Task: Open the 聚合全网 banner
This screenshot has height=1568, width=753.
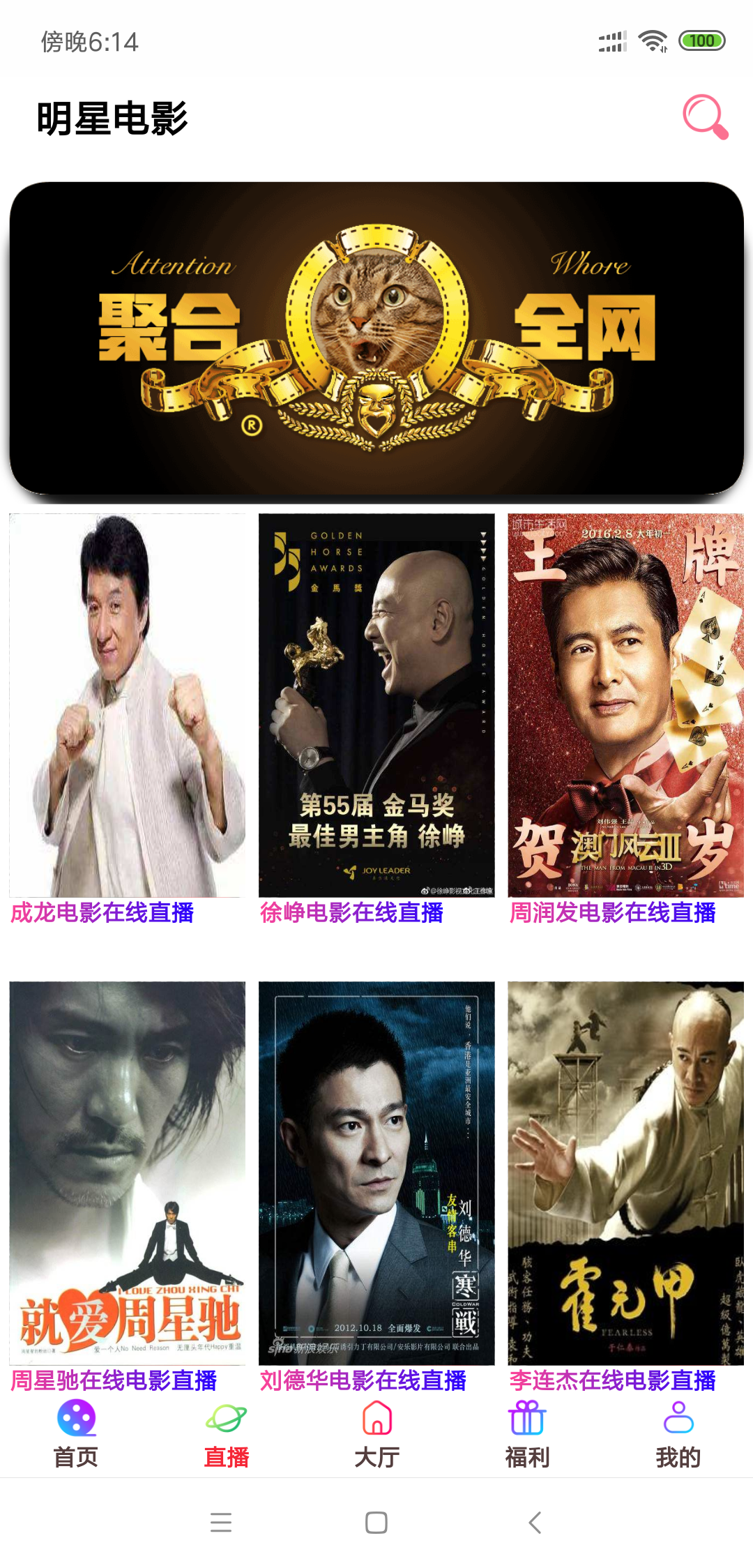Action: tap(376, 340)
